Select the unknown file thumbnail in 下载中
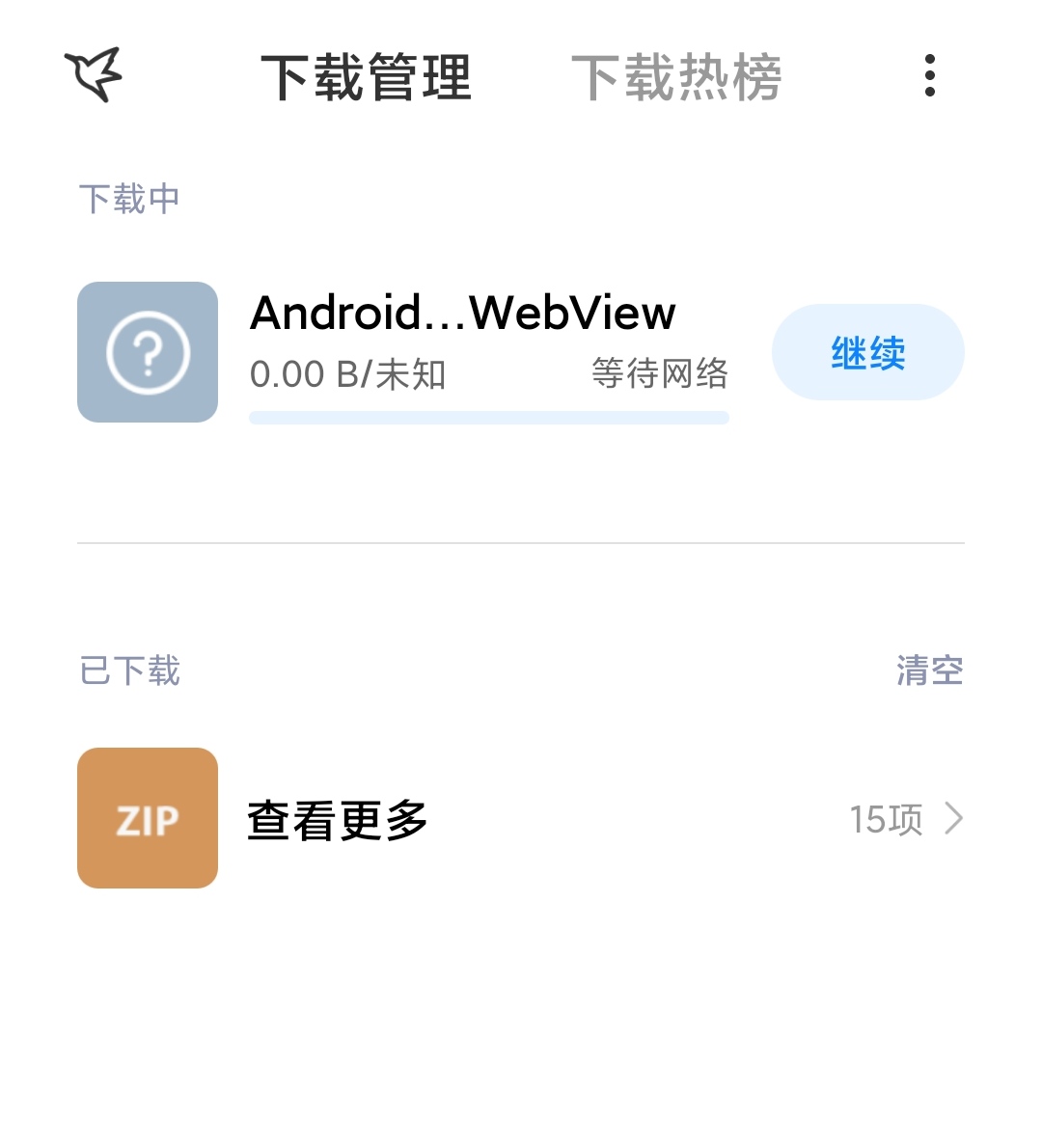The image size is (1042, 1148). coord(147,351)
